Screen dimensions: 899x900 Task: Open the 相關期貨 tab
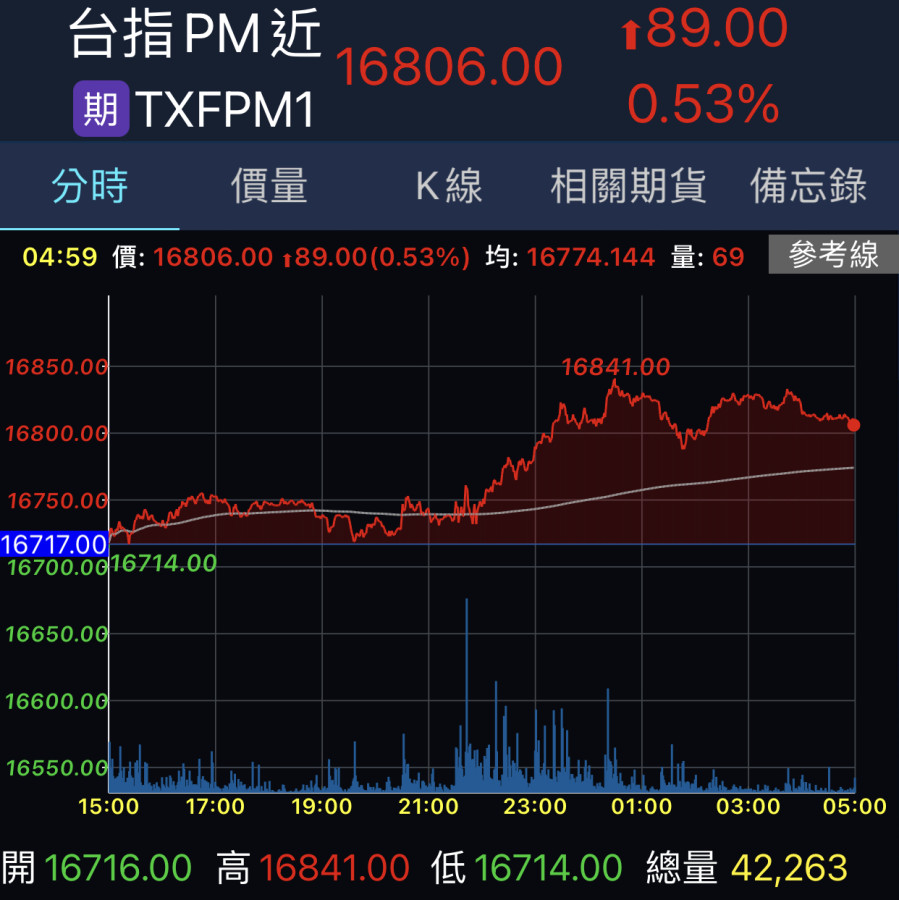click(628, 186)
